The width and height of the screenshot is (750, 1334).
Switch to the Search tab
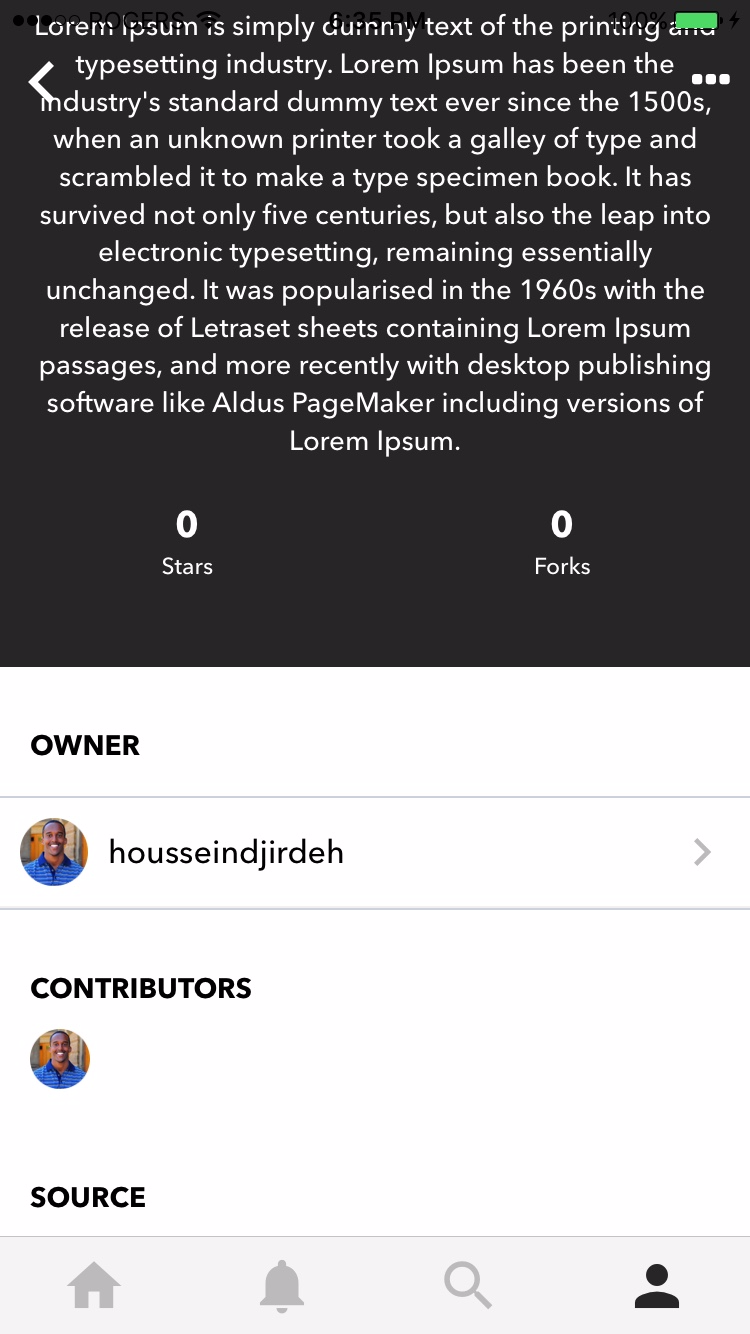(x=468, y=1285)
